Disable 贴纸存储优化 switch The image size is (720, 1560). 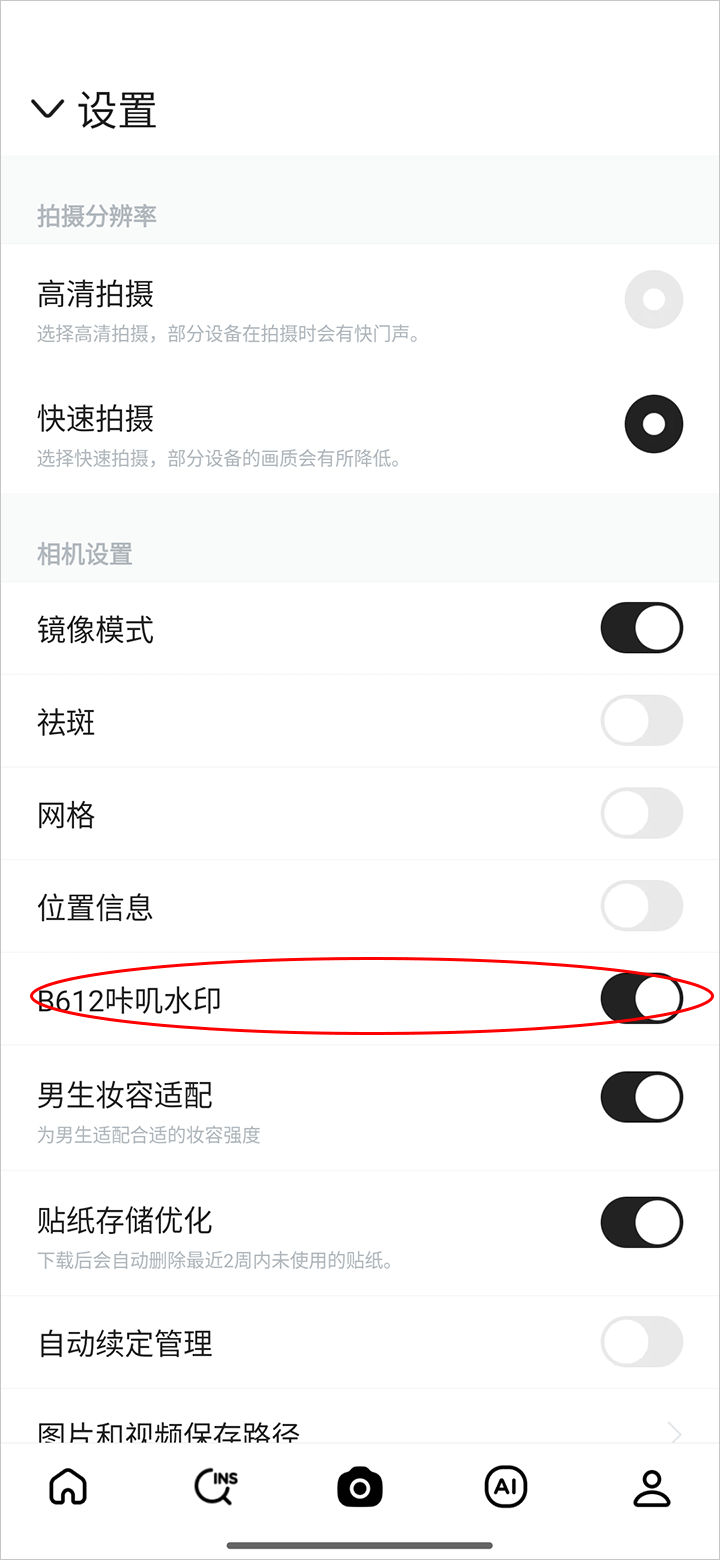641,1223
